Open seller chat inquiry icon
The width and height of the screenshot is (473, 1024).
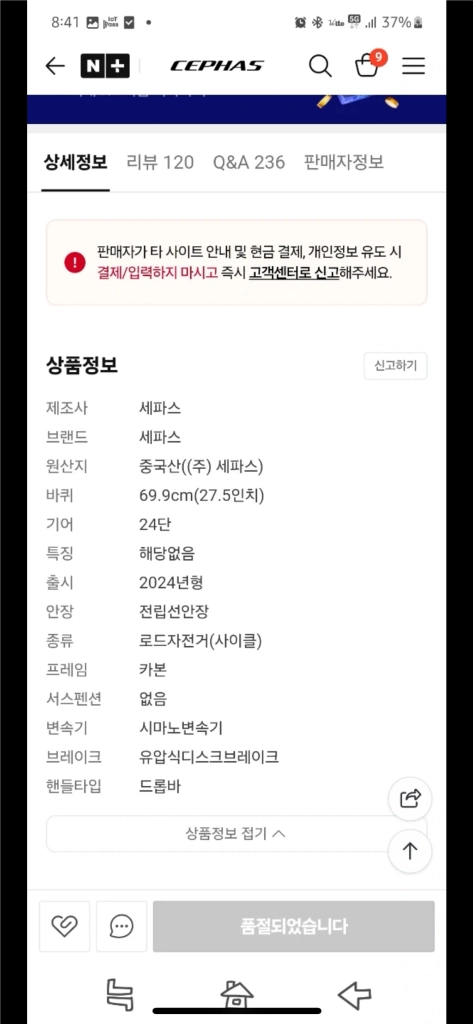coord(122,925)
